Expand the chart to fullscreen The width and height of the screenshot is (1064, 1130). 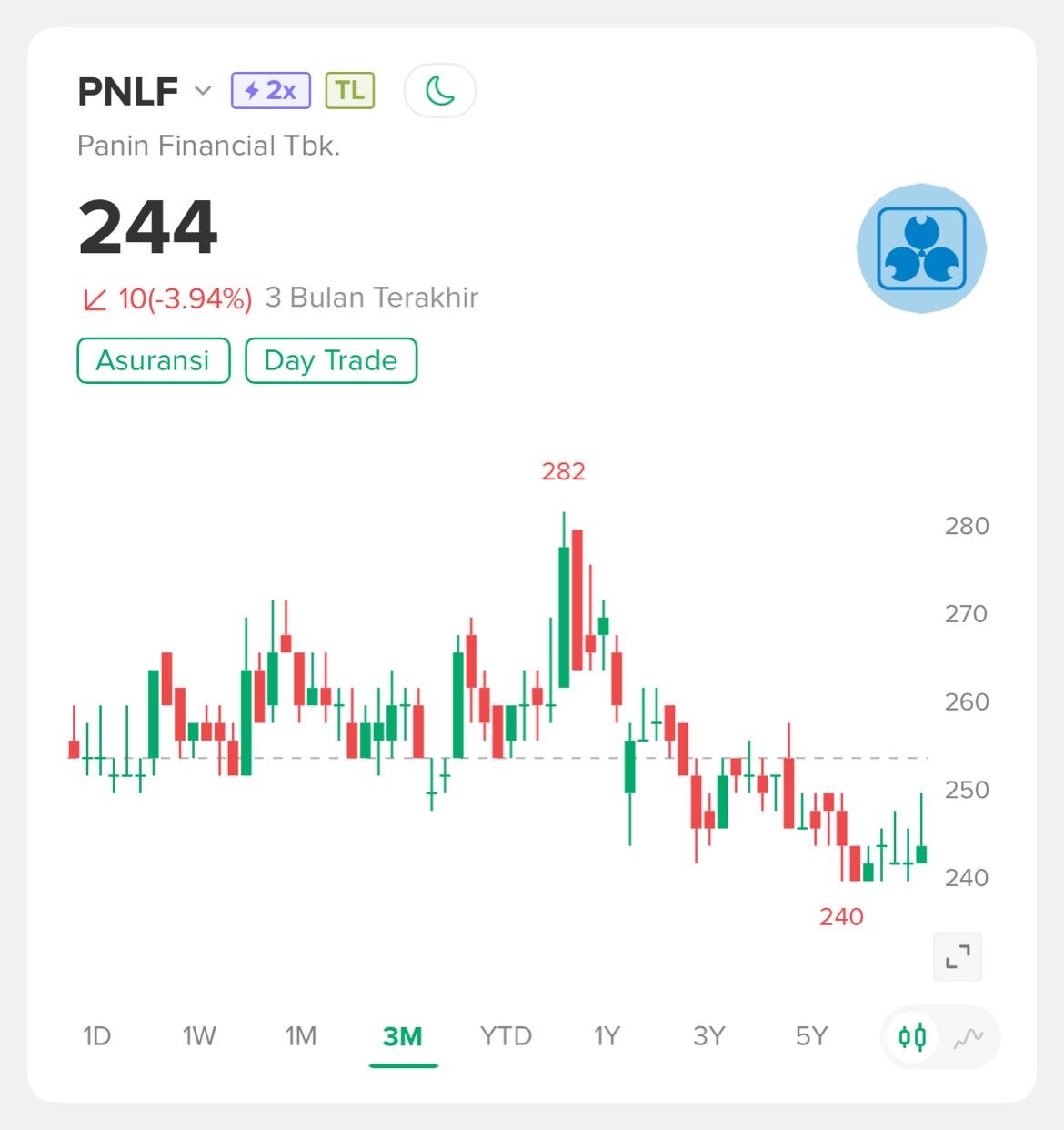pyautogui.click(x=958, y=956)
